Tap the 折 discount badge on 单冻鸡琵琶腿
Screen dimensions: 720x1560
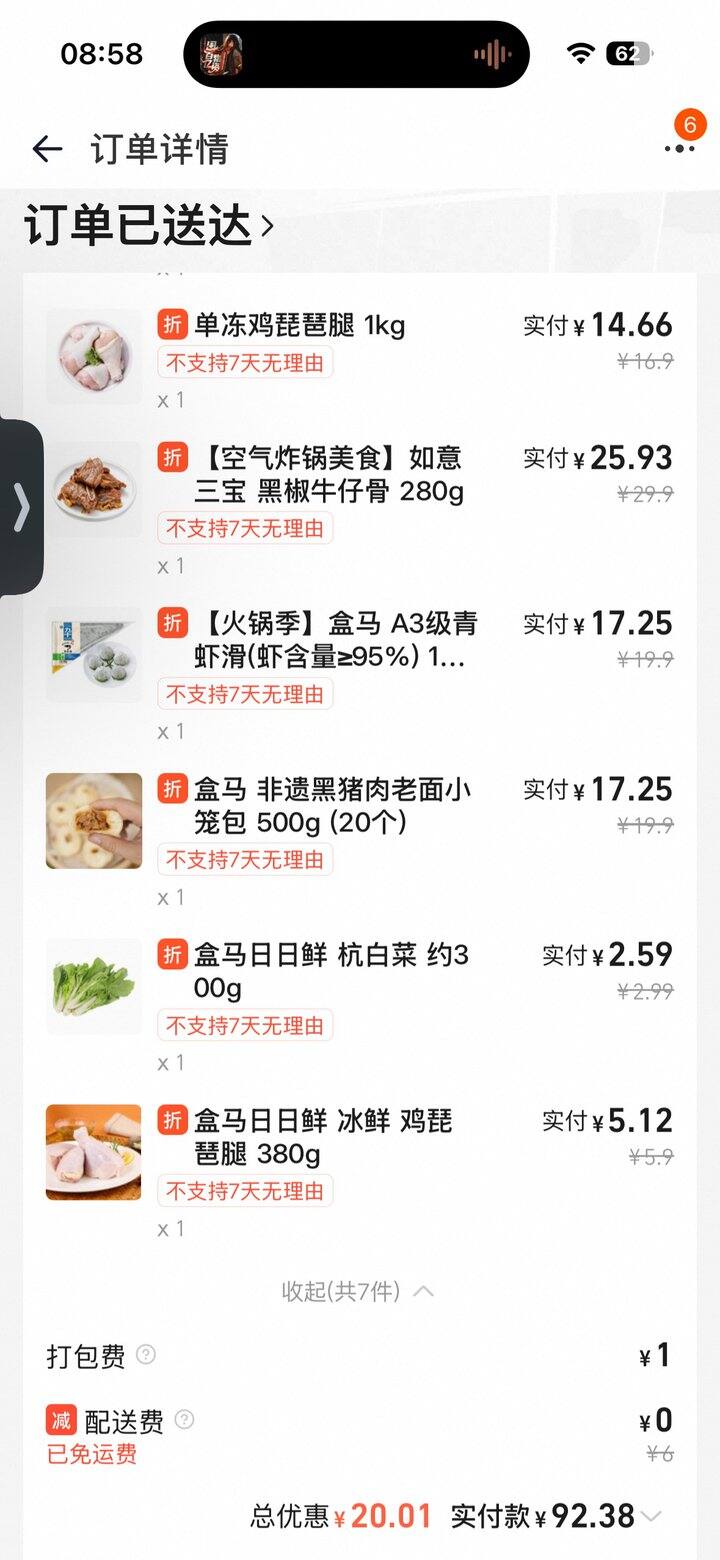tap(172, 326)
